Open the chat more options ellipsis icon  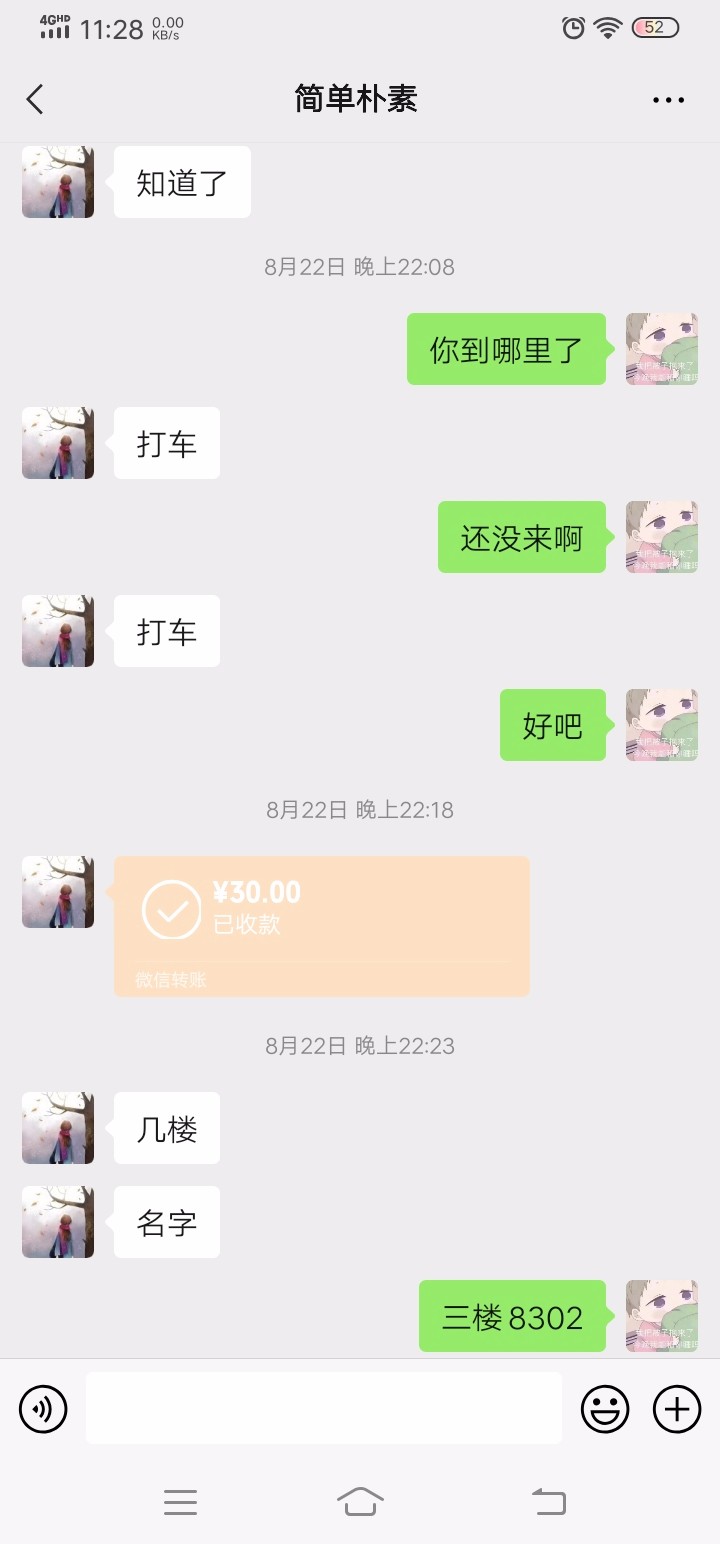click(x=667, y=99)
